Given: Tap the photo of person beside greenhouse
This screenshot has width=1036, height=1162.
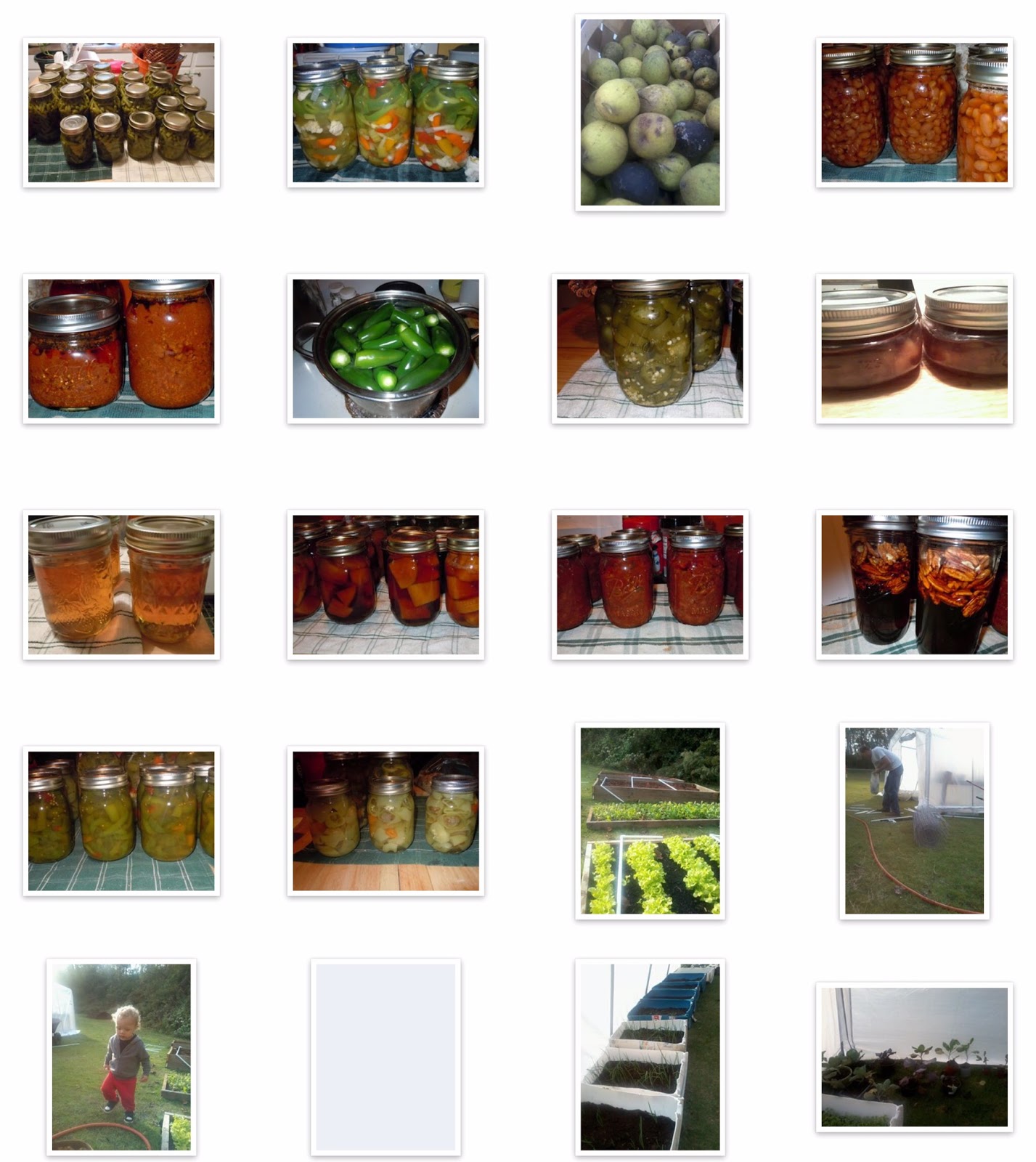Looking at the screenshot, I should coord(914,821).
